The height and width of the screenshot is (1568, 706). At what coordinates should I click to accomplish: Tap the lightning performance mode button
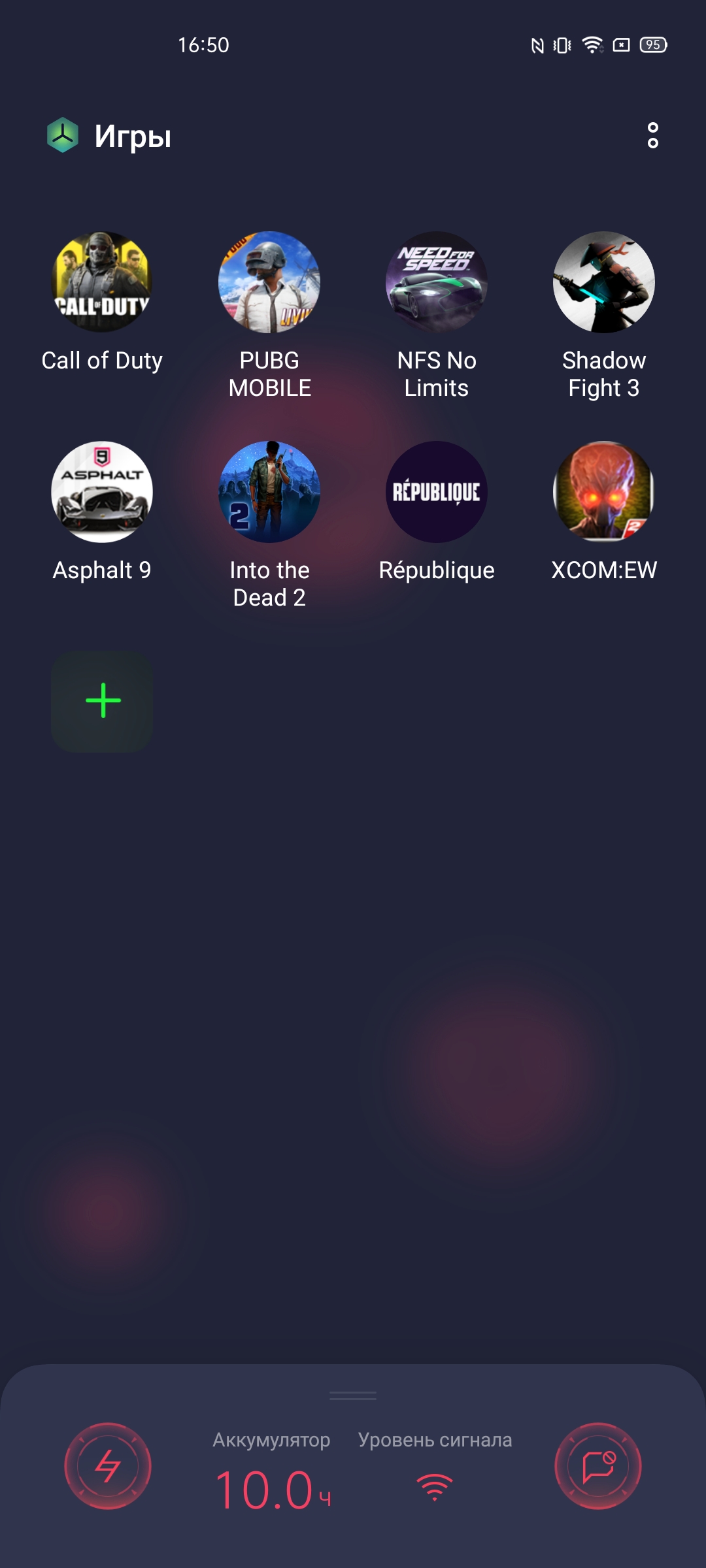(108, 1466)
